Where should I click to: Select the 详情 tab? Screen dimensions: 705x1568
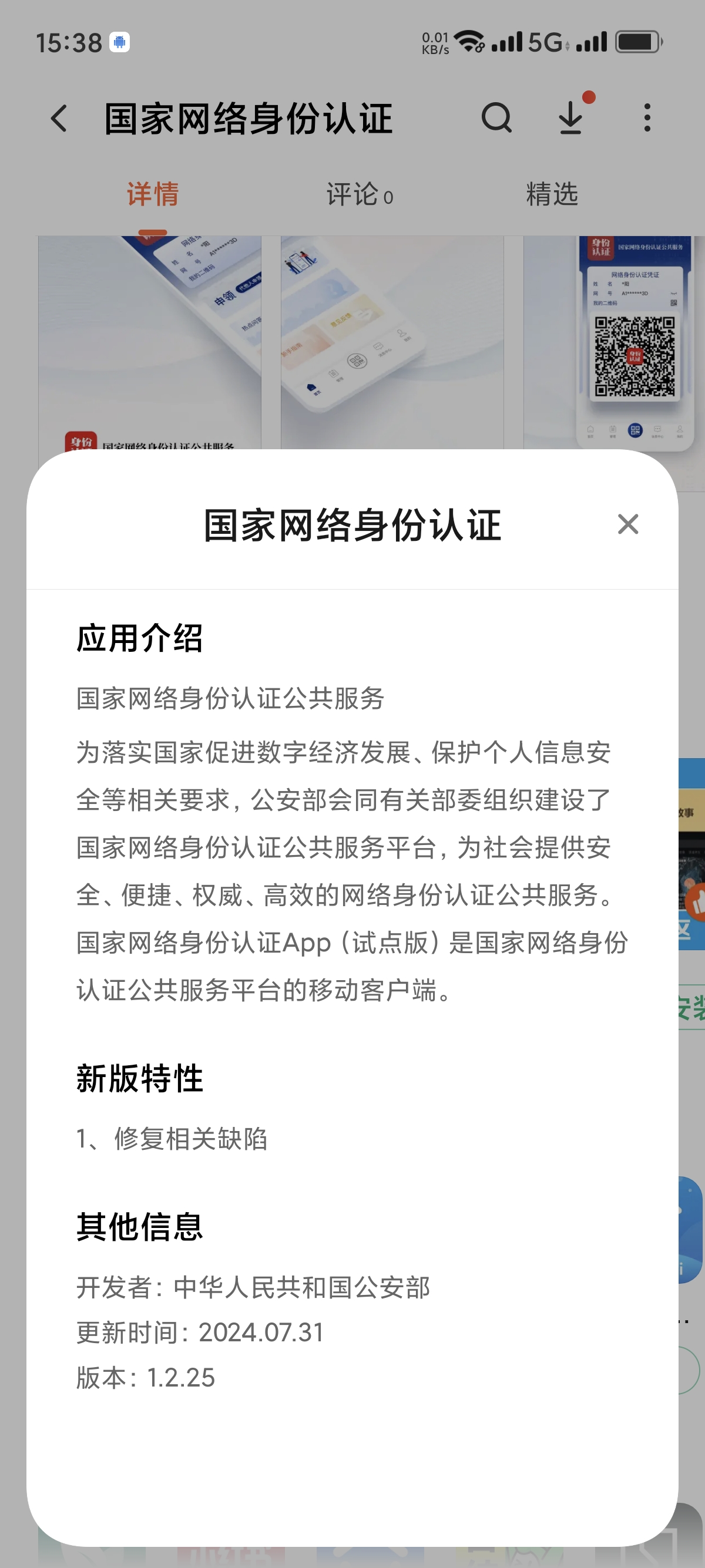[x=153, y=195]
